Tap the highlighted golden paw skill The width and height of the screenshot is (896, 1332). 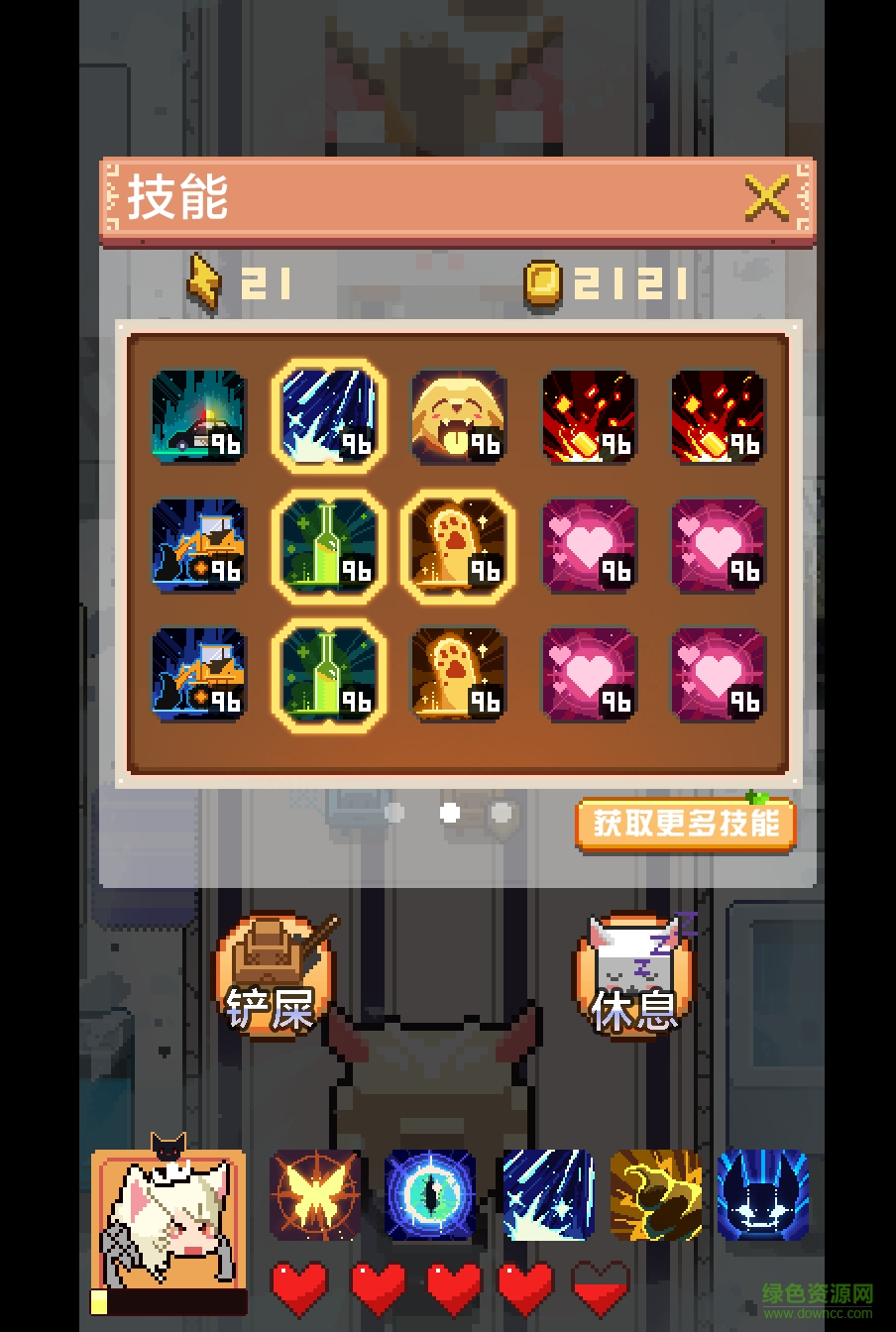[x=458, y=545]
